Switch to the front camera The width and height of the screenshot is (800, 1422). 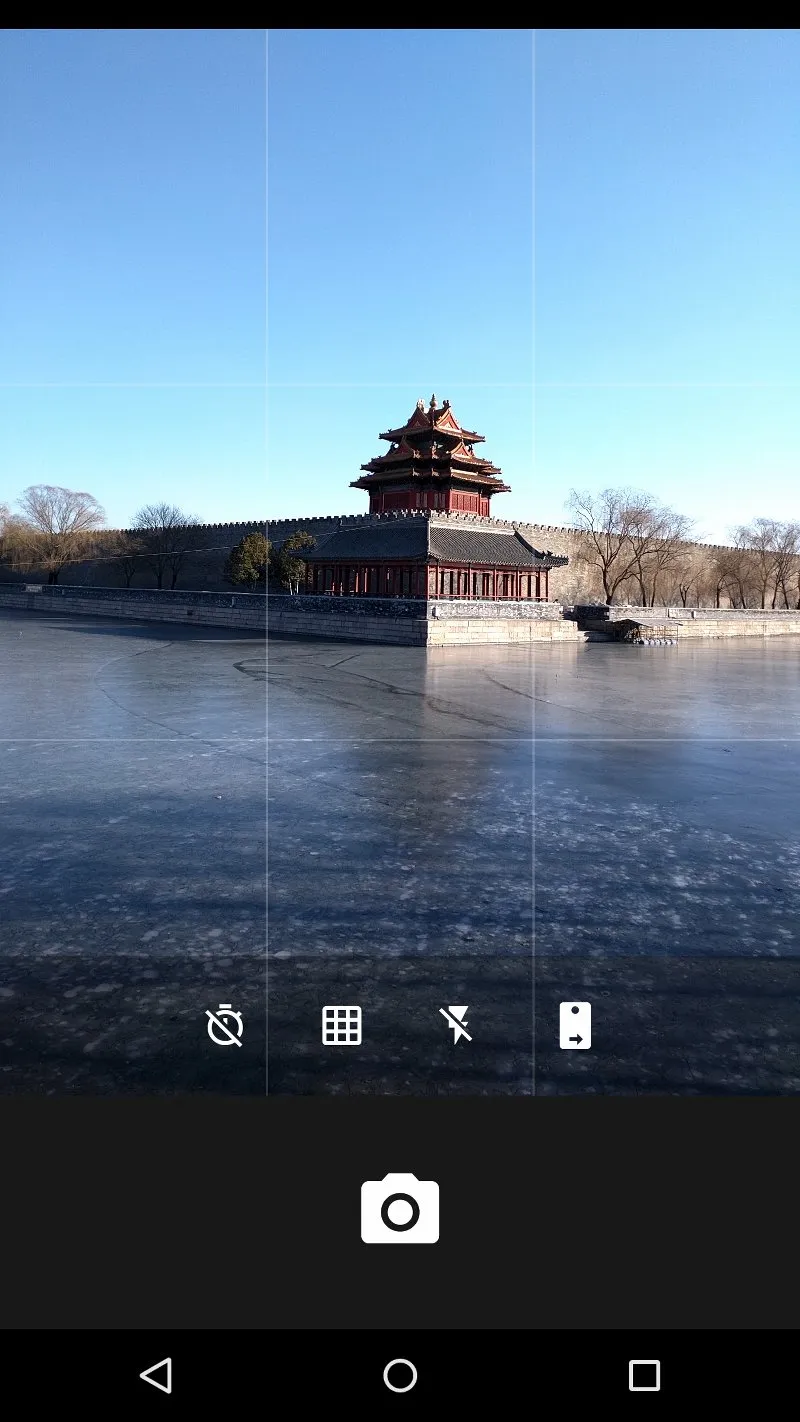tap(575, 1026)
